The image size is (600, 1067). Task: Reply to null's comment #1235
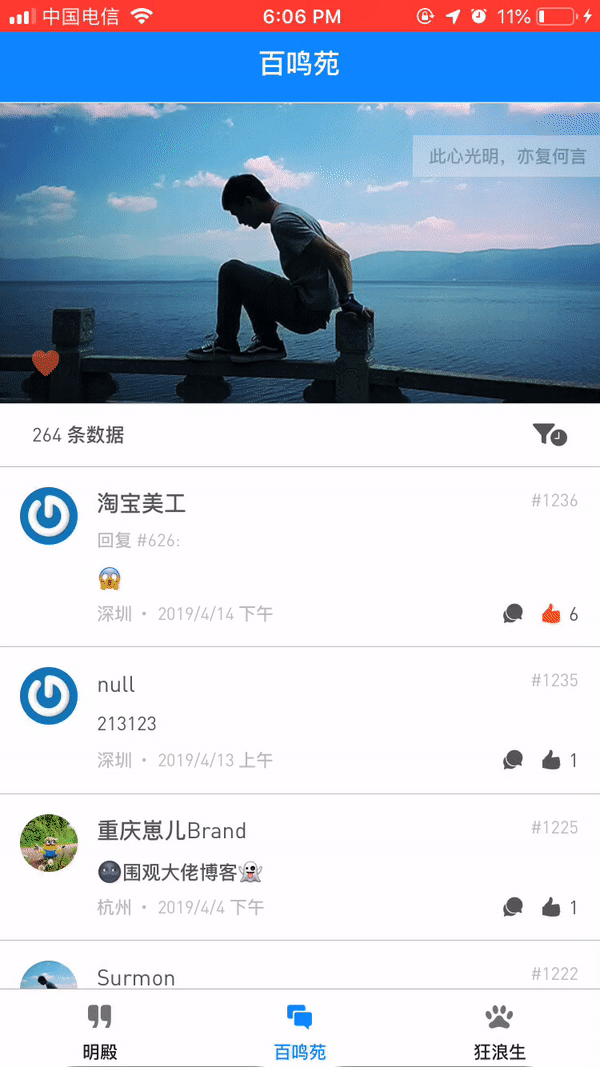click(513, 760)
